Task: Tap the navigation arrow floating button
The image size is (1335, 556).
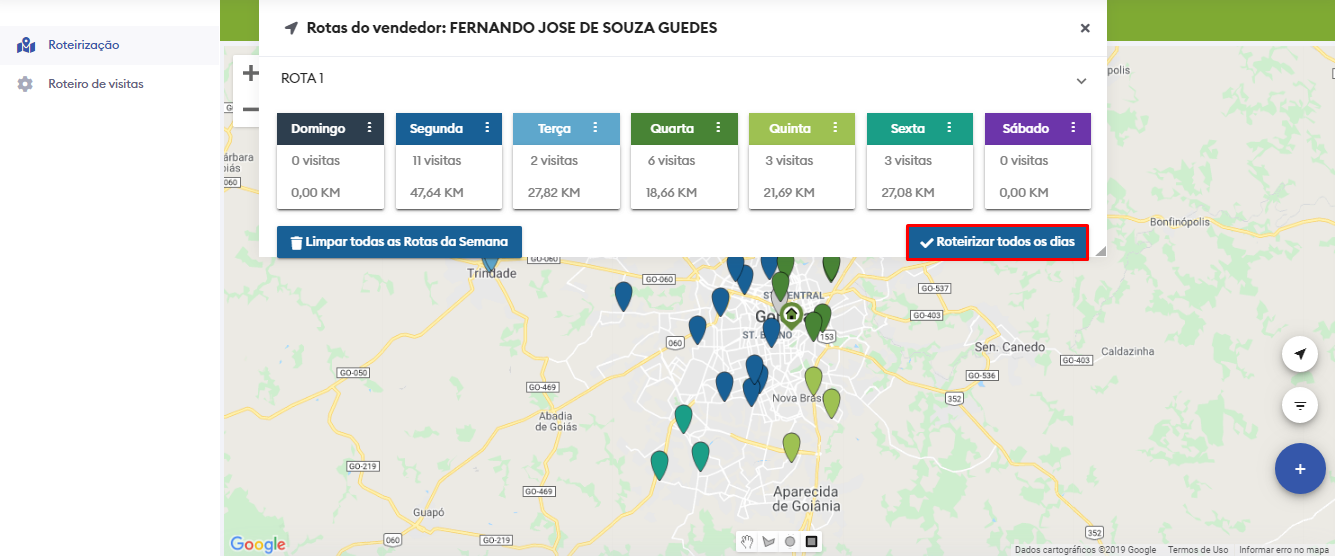Action: [x=1299, y=355]
